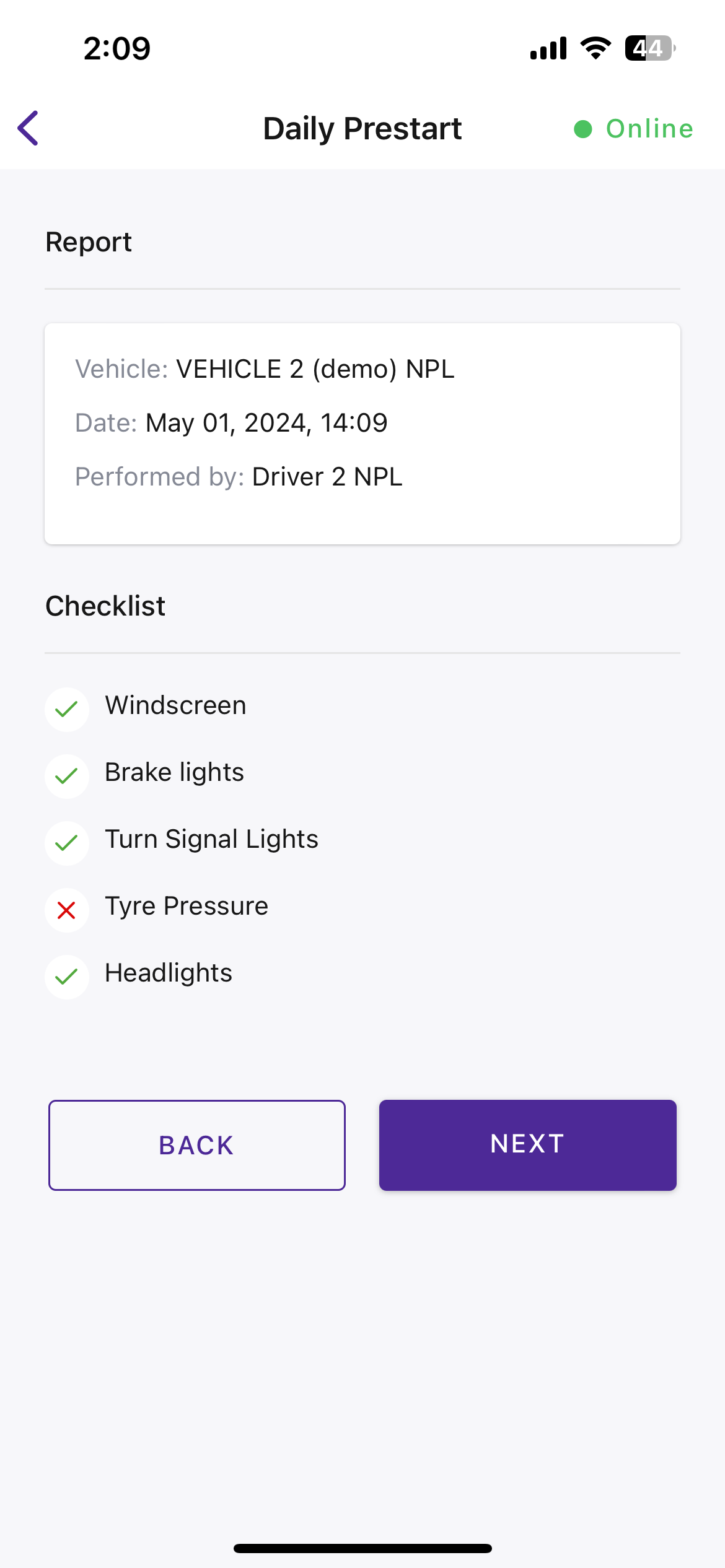Tap the BACK button
Image resolution: width=725 pixels, height=1568 pixels.
197,1145
